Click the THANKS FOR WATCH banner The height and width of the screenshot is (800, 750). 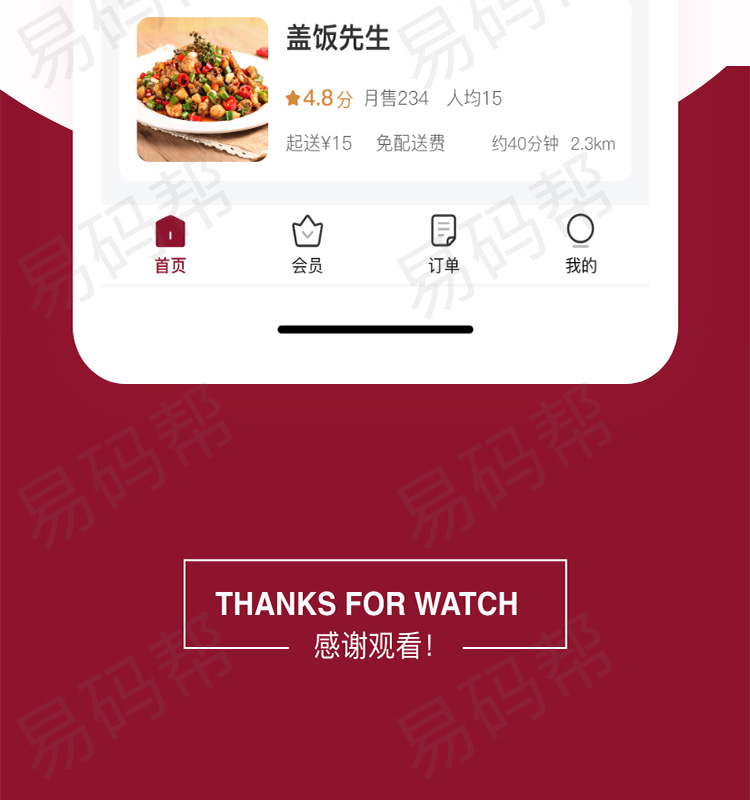374,603
